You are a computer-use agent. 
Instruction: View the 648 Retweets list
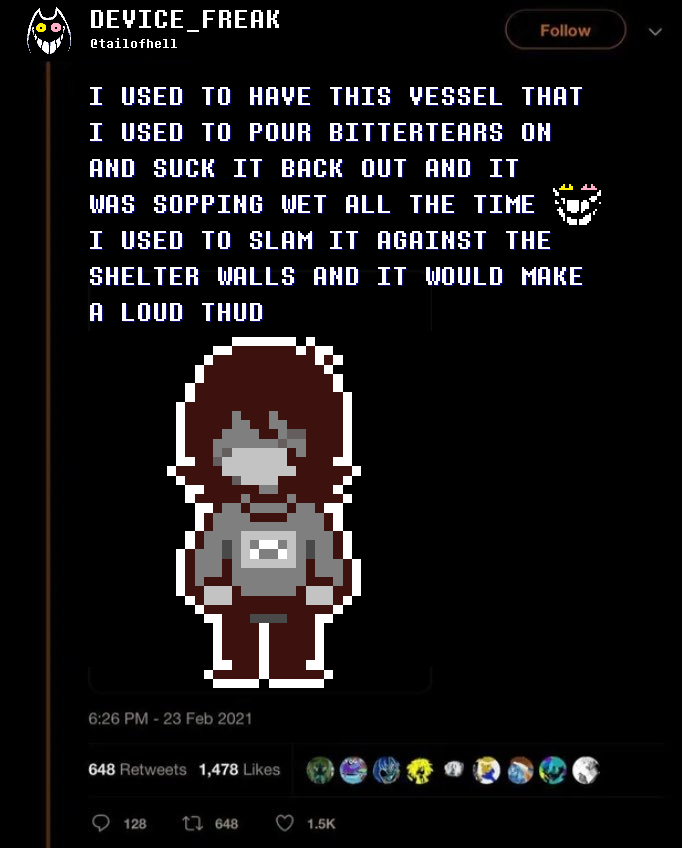137,770
